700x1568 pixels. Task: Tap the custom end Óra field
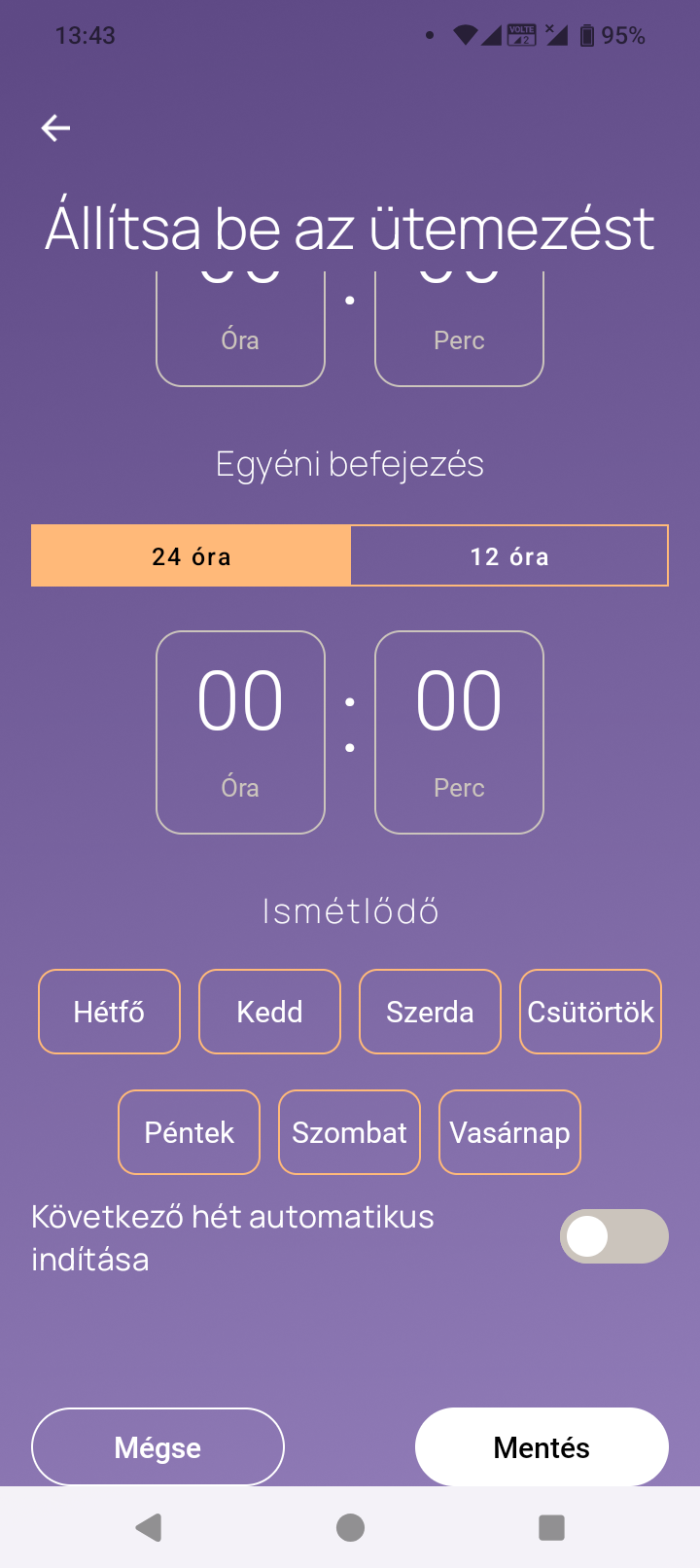tap(240, 732)
